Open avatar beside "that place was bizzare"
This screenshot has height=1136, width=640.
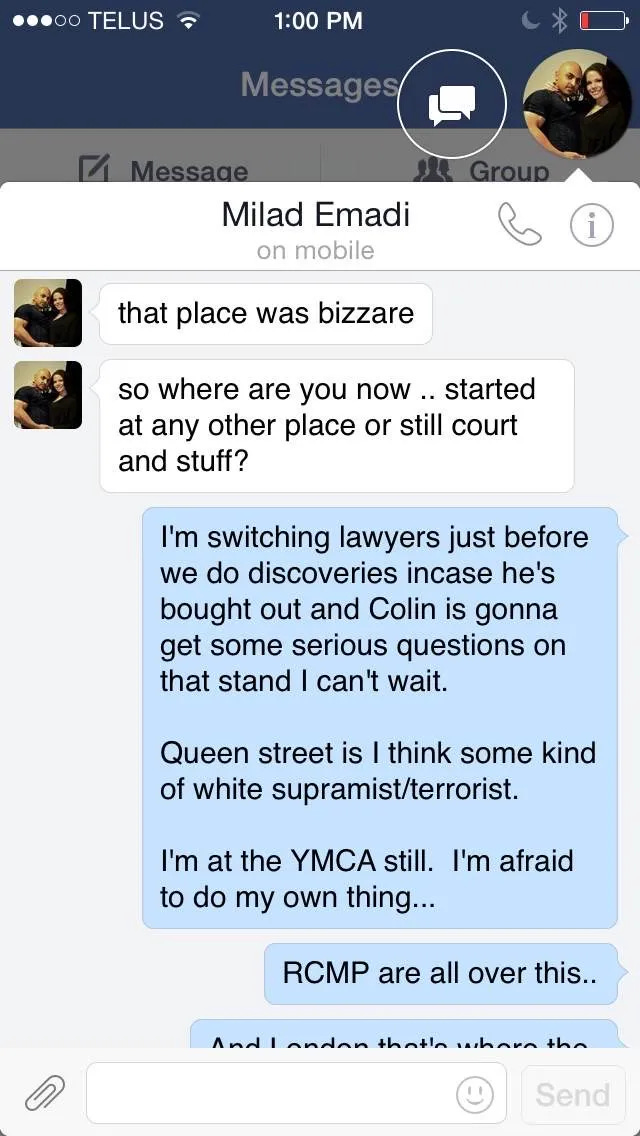[x=48, y=313]
